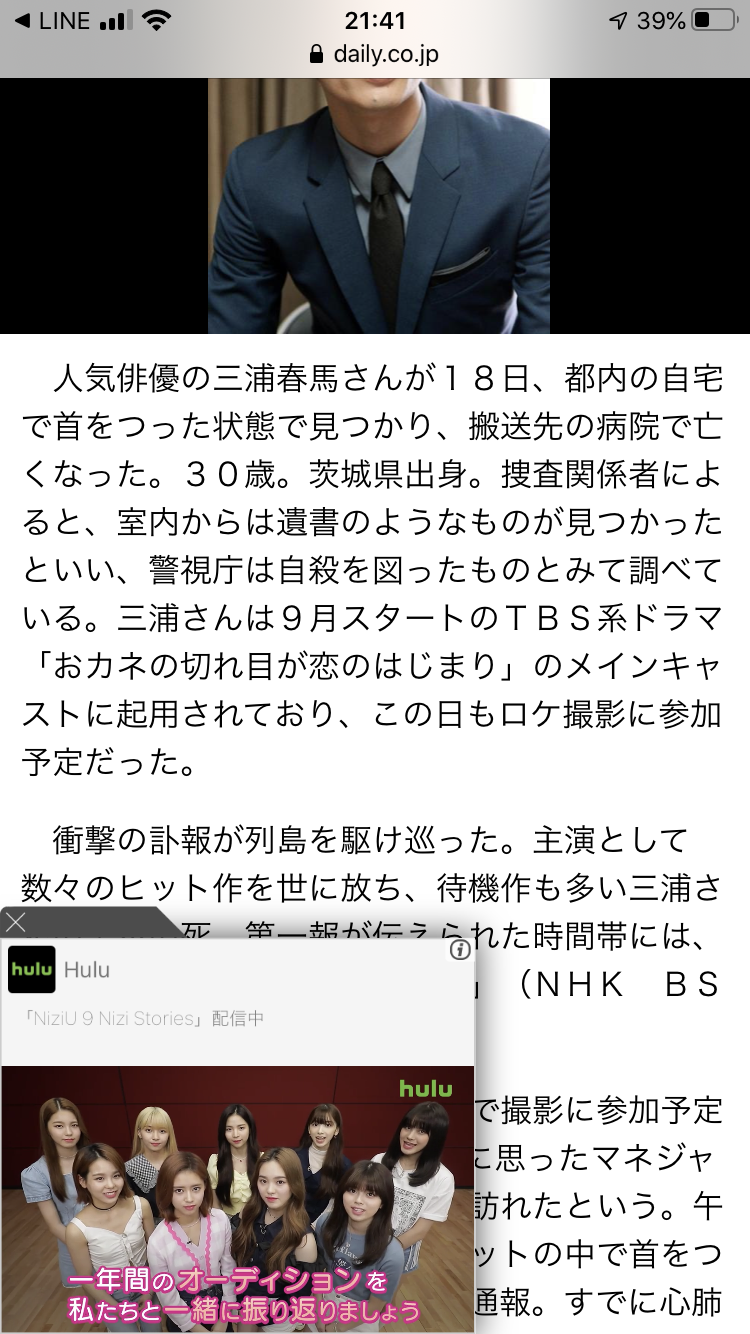Close the Hulu ad overlay
Image resolution: width=750 pixels, height=1334 pixels.
click(16, 922)
